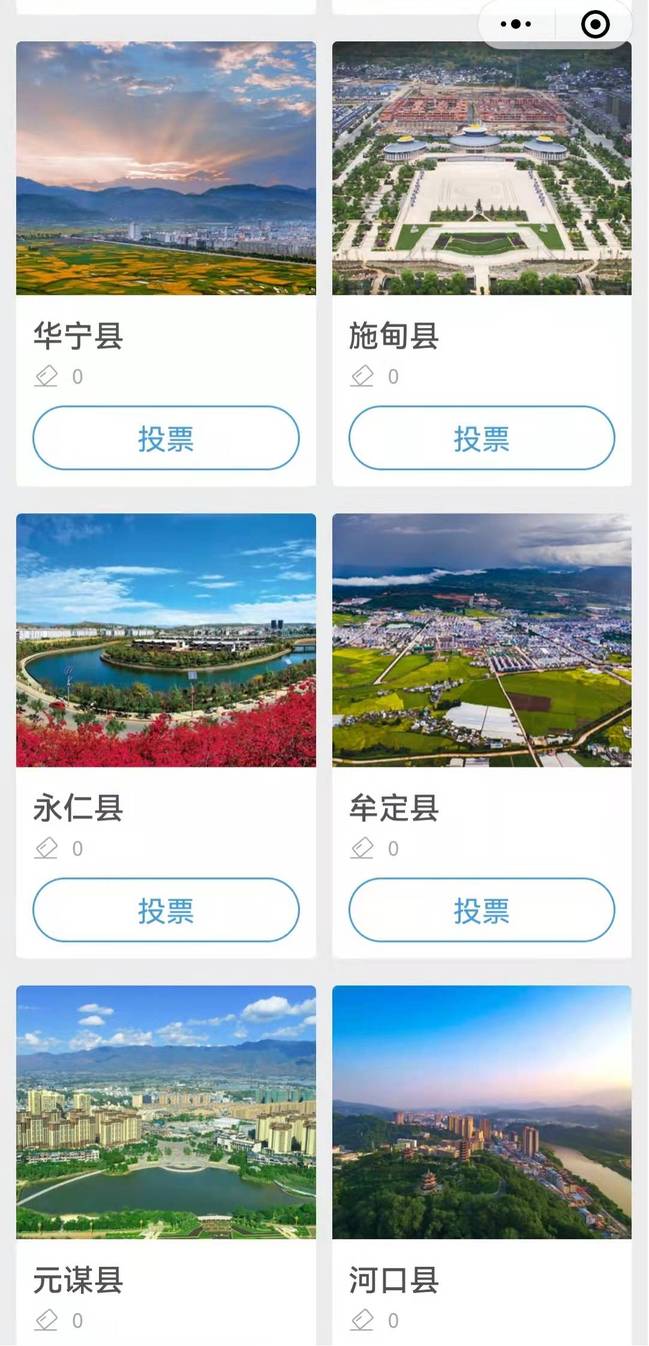Cast a vote for 牟定县
Viewport: 649px width, 1346px height.
pos(481,910)
